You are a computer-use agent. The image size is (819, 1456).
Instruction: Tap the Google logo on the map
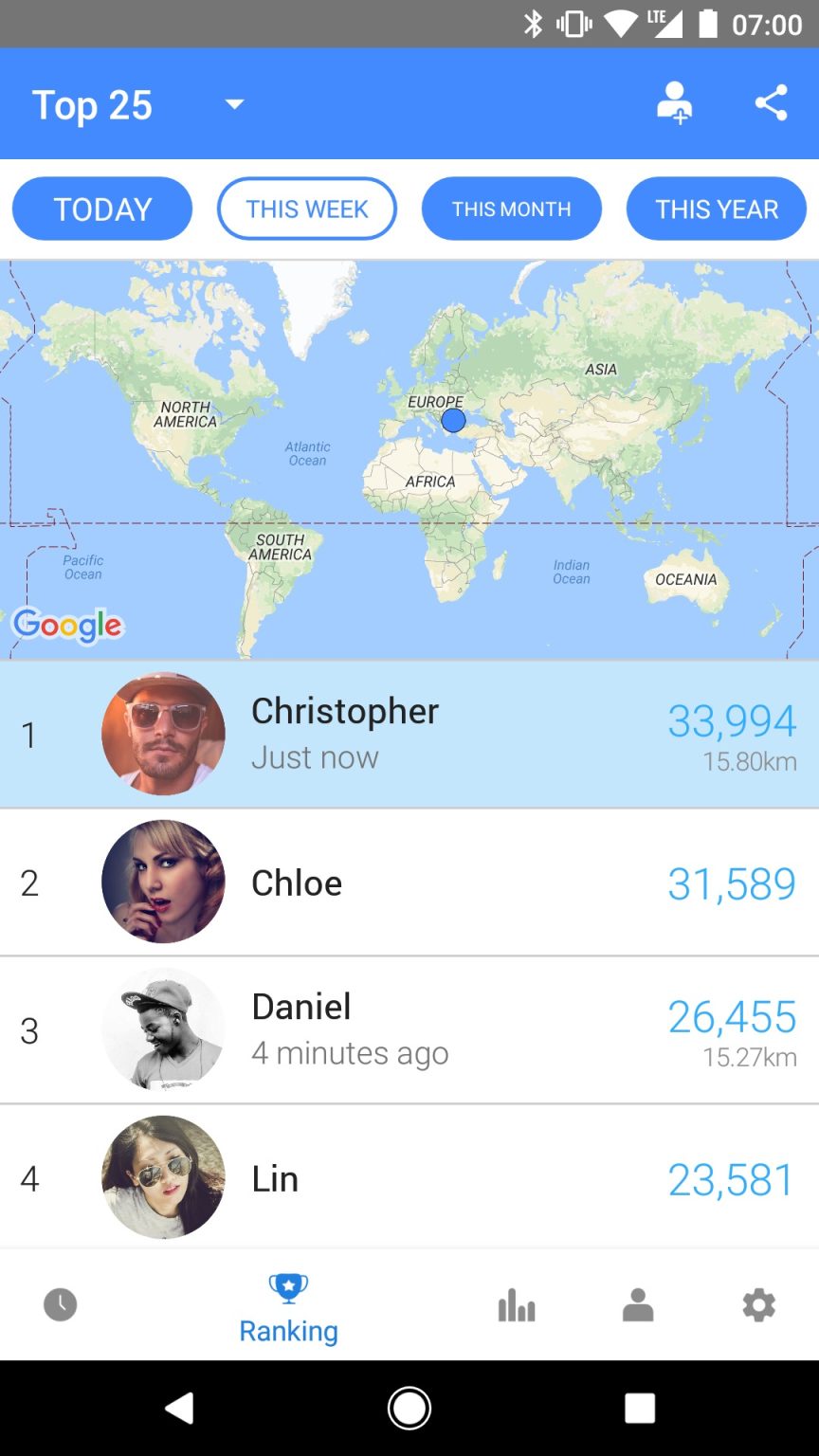(67, 626)
